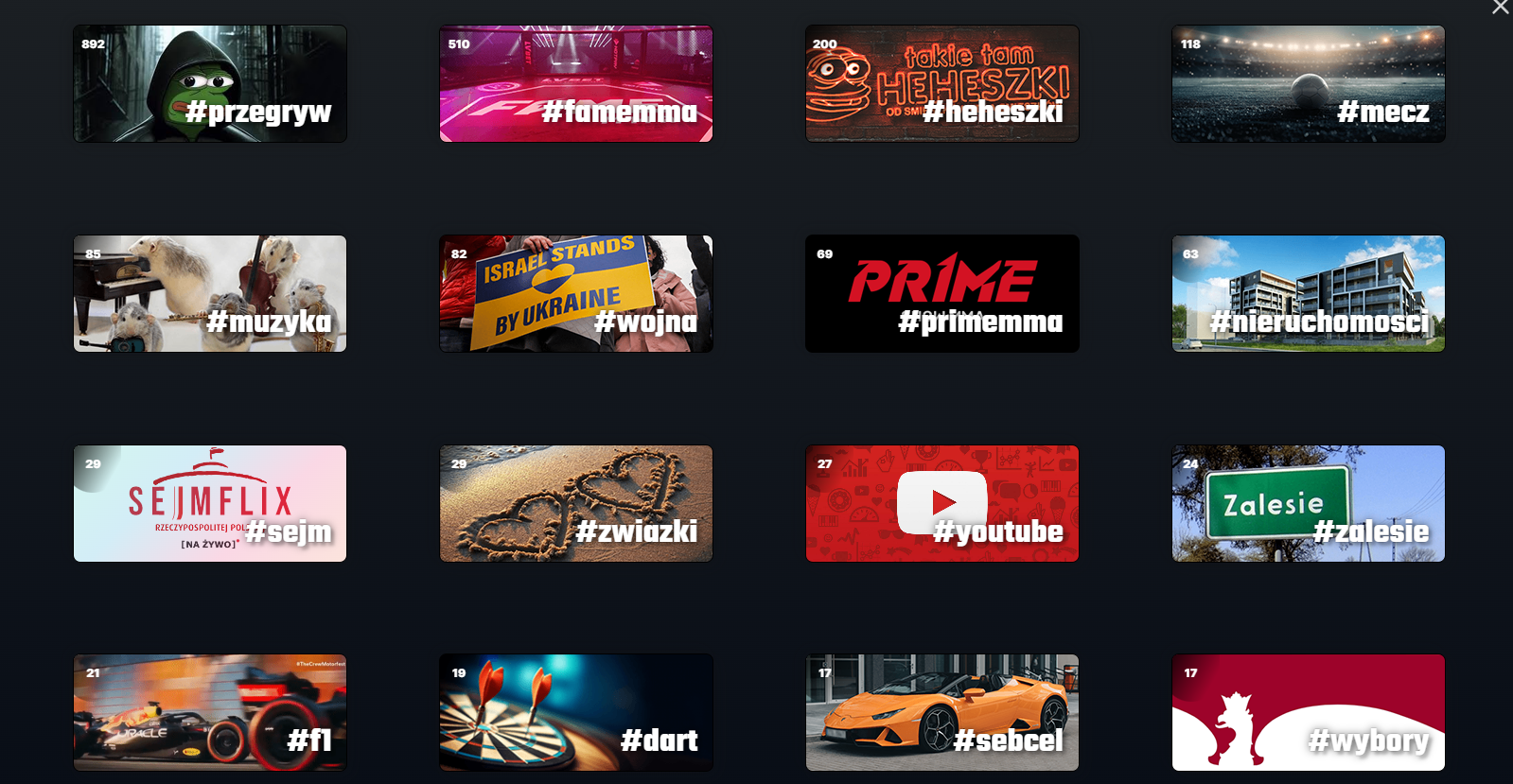Select the #primemma tag card
The height and width of the screenshot is (784, 1513).
941,294
